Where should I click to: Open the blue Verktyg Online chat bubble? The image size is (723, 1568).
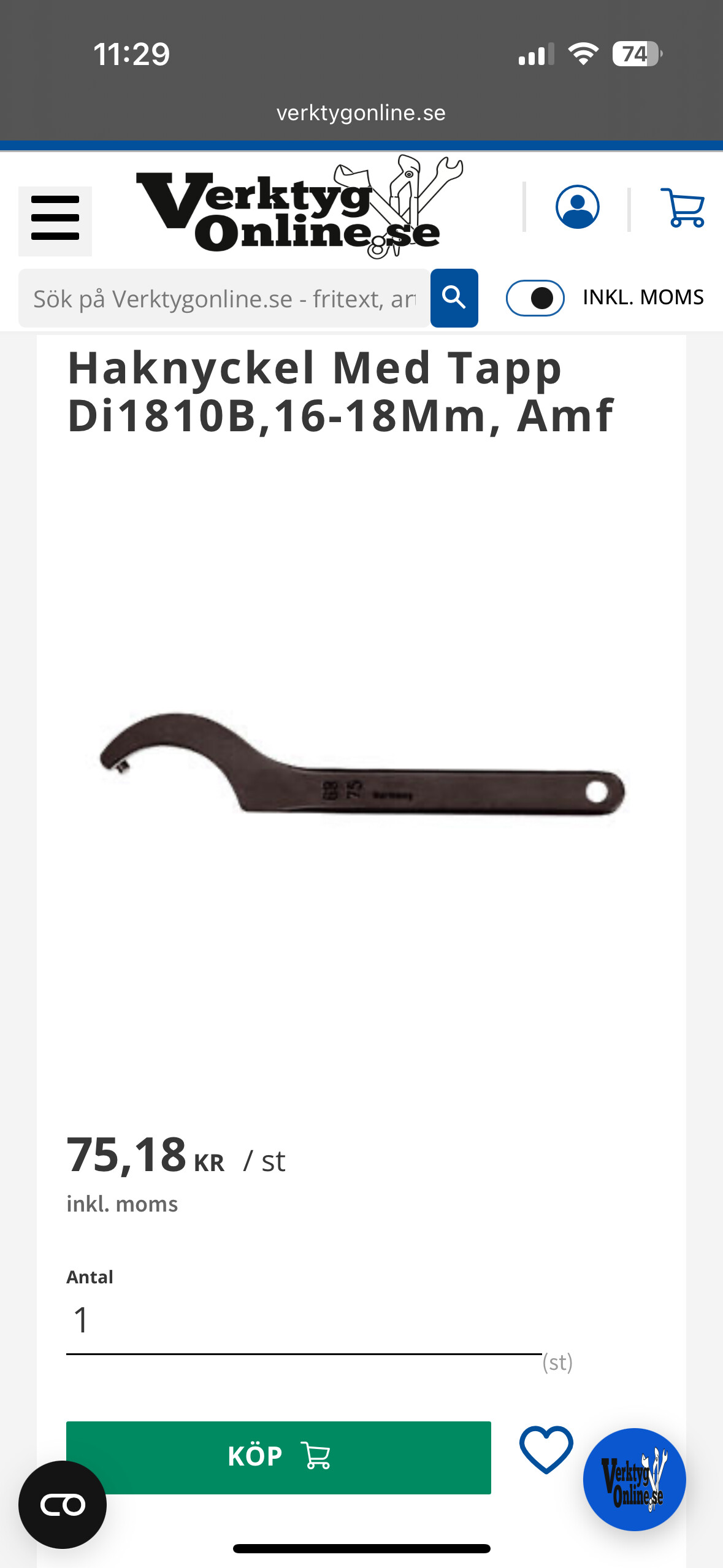pos(634,1479)
